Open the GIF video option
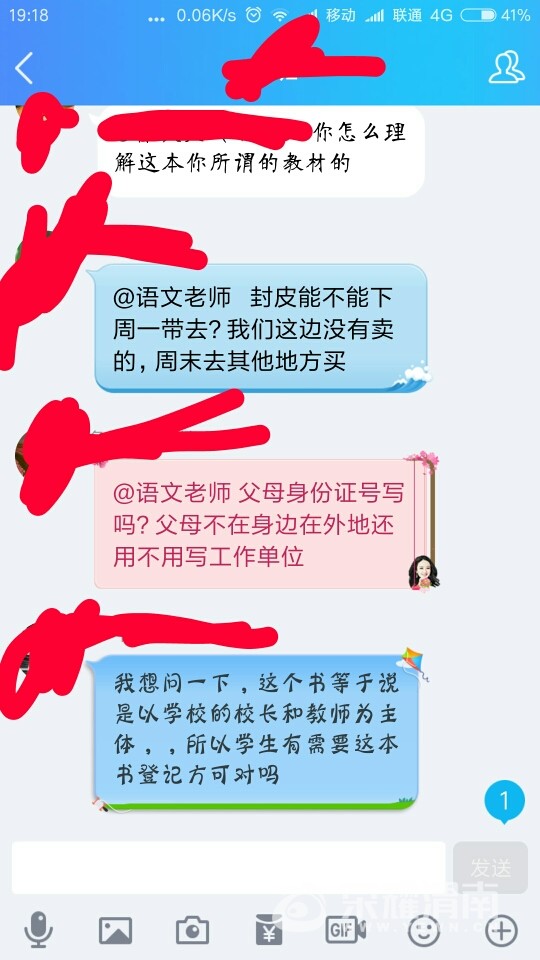Screen dimensions: 540x960 point(346,931)
